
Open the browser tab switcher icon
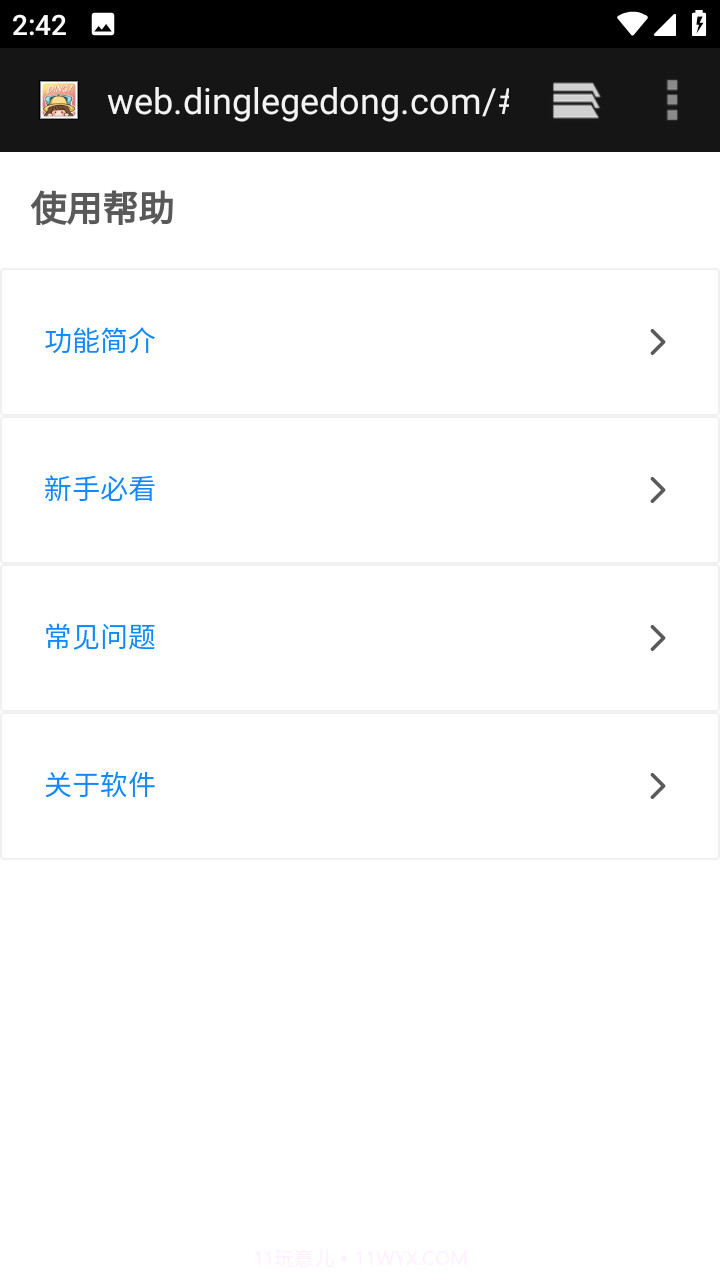point(576,100)
